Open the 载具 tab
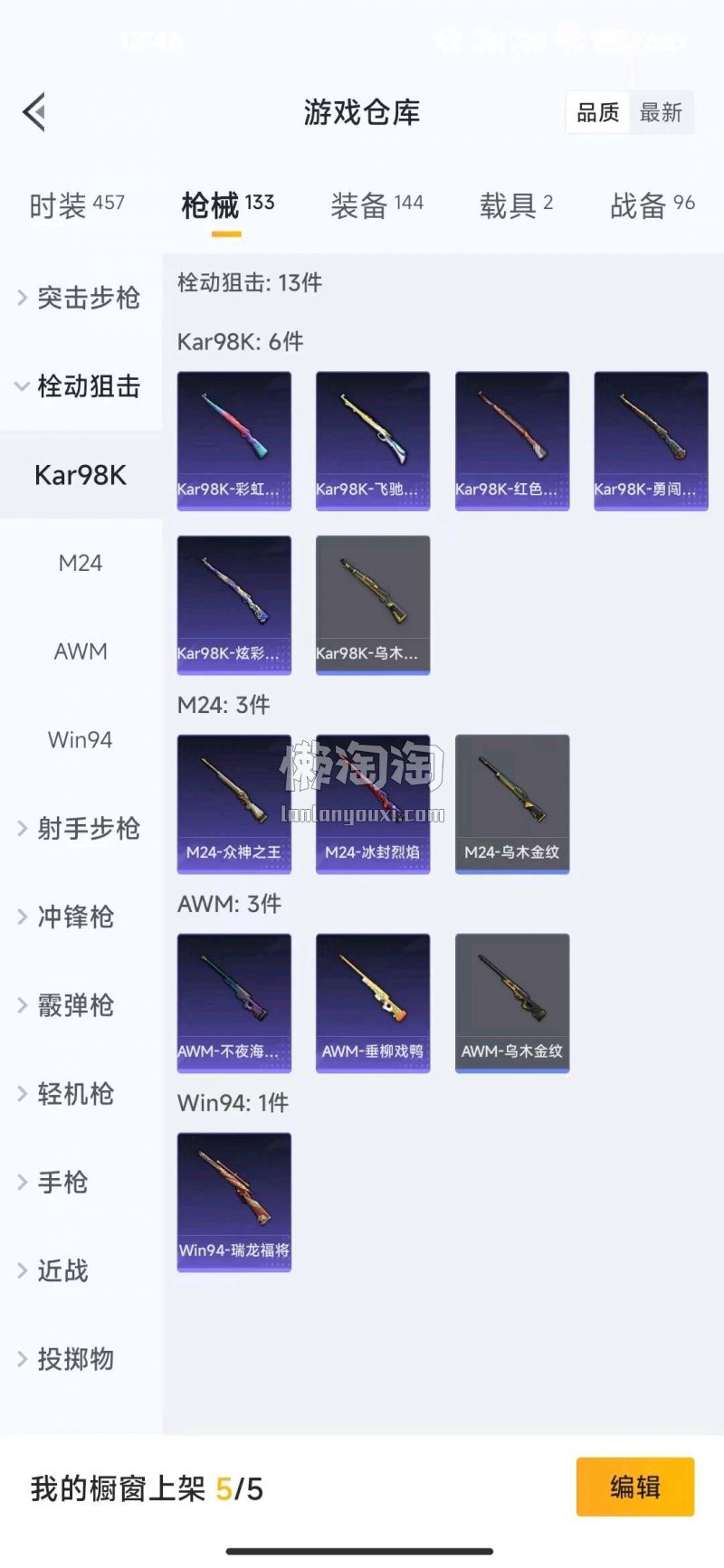Image resolution: width=724 pixels, height=1568 pixels. point(516,205)
